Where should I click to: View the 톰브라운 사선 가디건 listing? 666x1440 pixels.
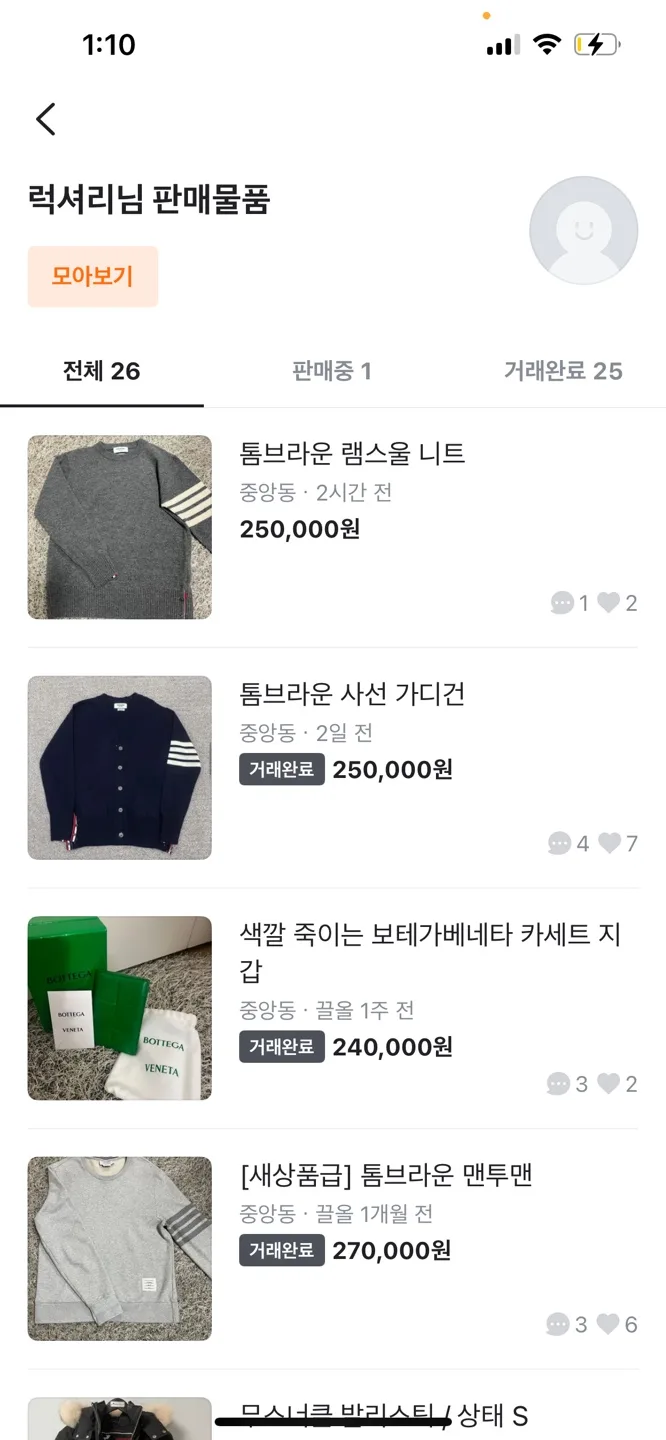(x=352, y=694)
